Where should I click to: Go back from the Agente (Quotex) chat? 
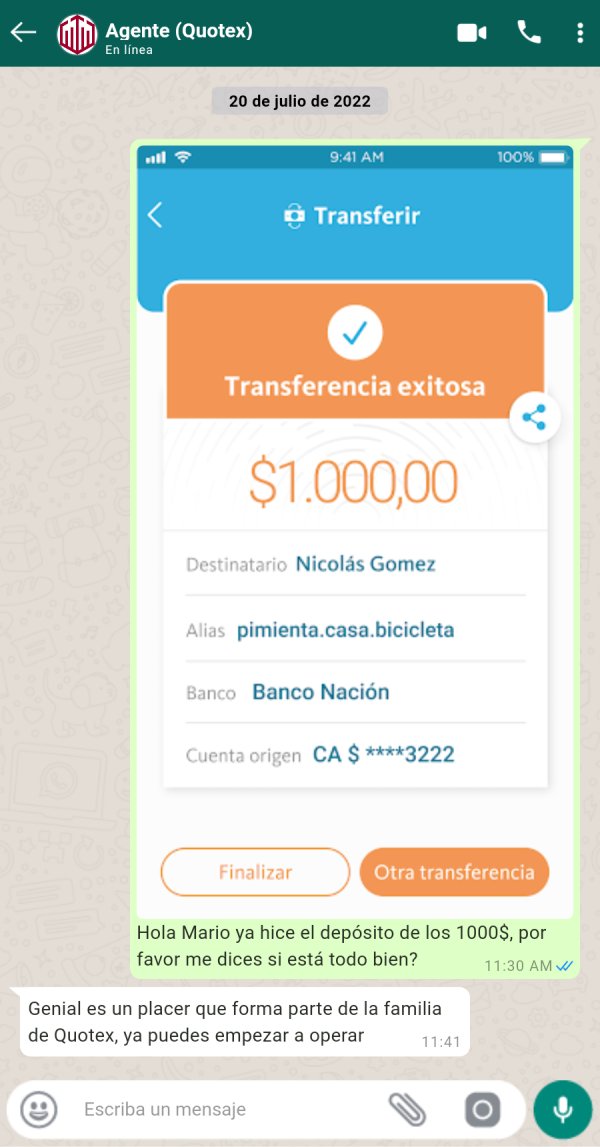(x=23, y=32)
